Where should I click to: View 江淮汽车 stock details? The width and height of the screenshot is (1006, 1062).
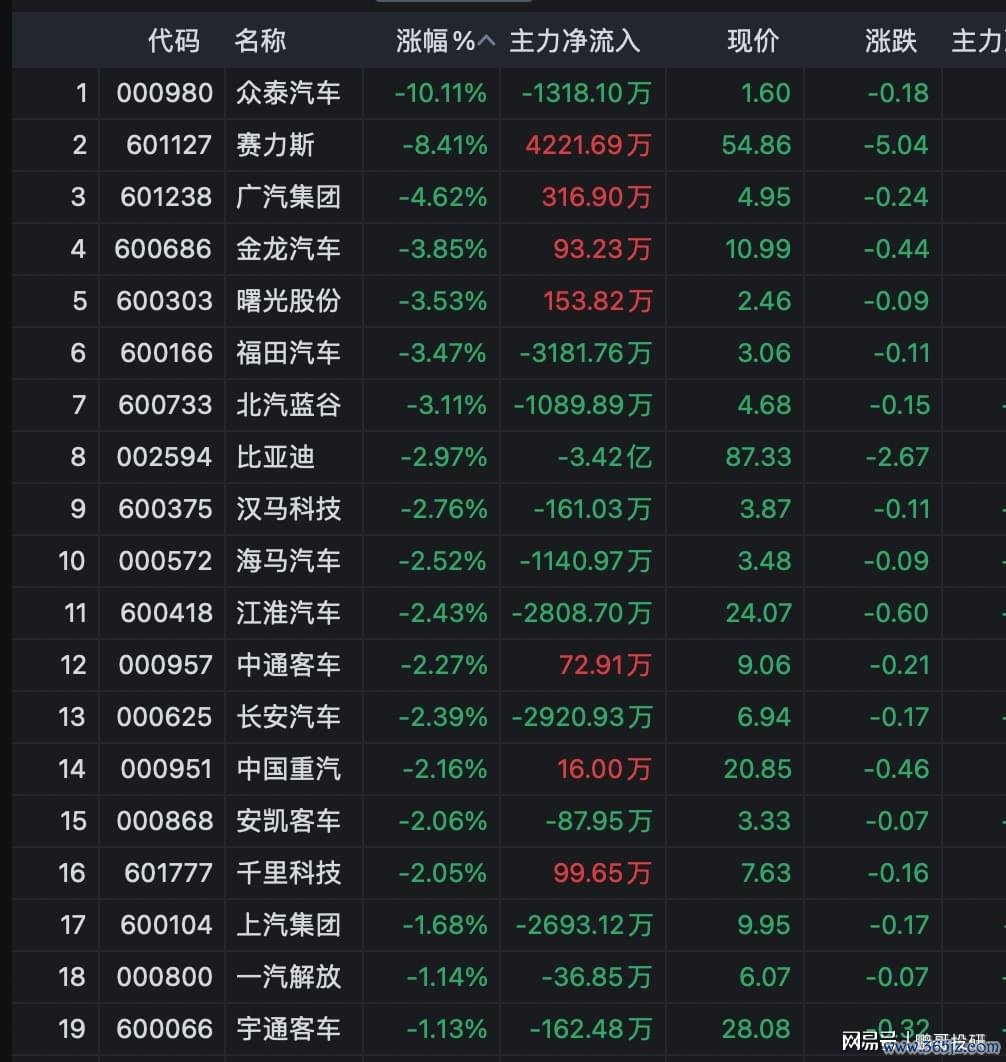click(509, 613)
